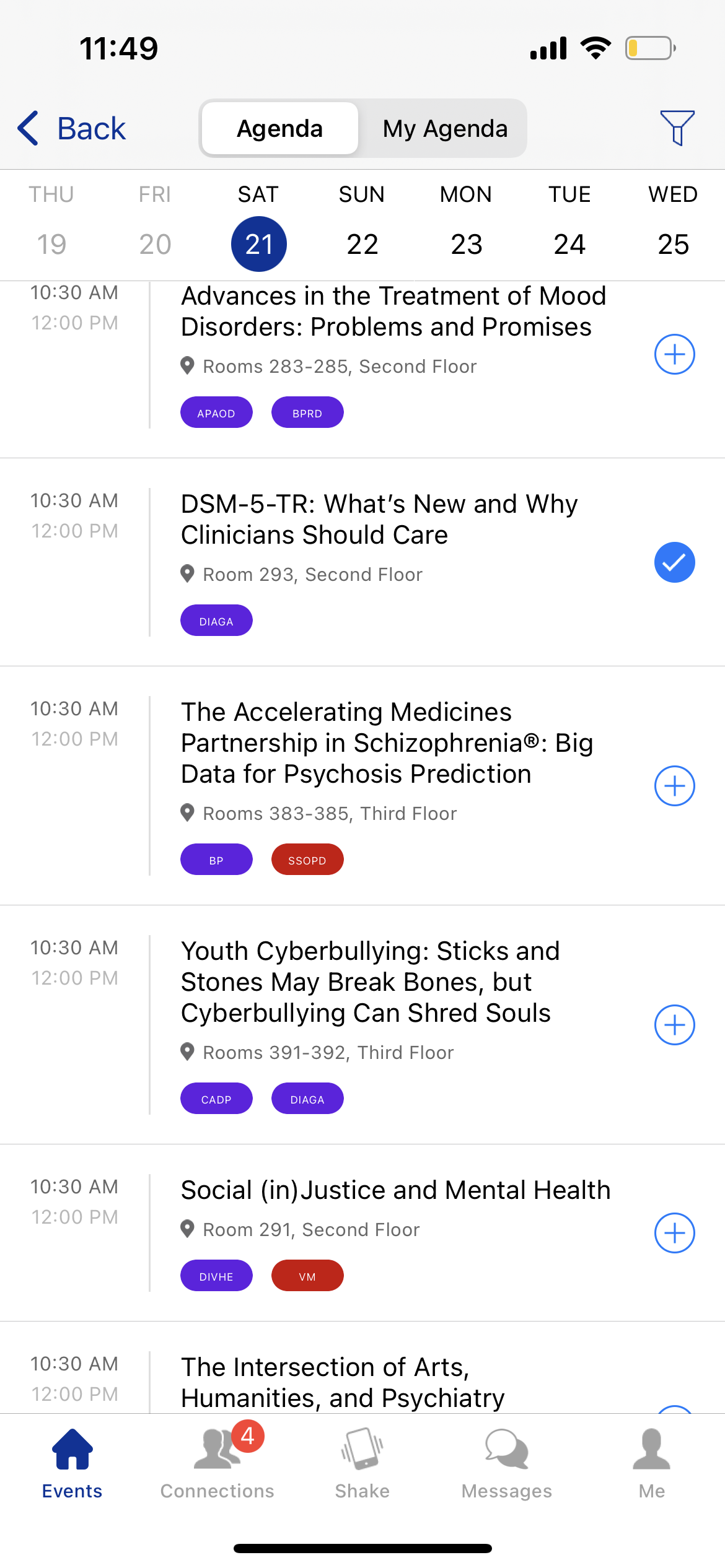
Task: Open the Me profile tab
Action: (x=652, y=1461)
